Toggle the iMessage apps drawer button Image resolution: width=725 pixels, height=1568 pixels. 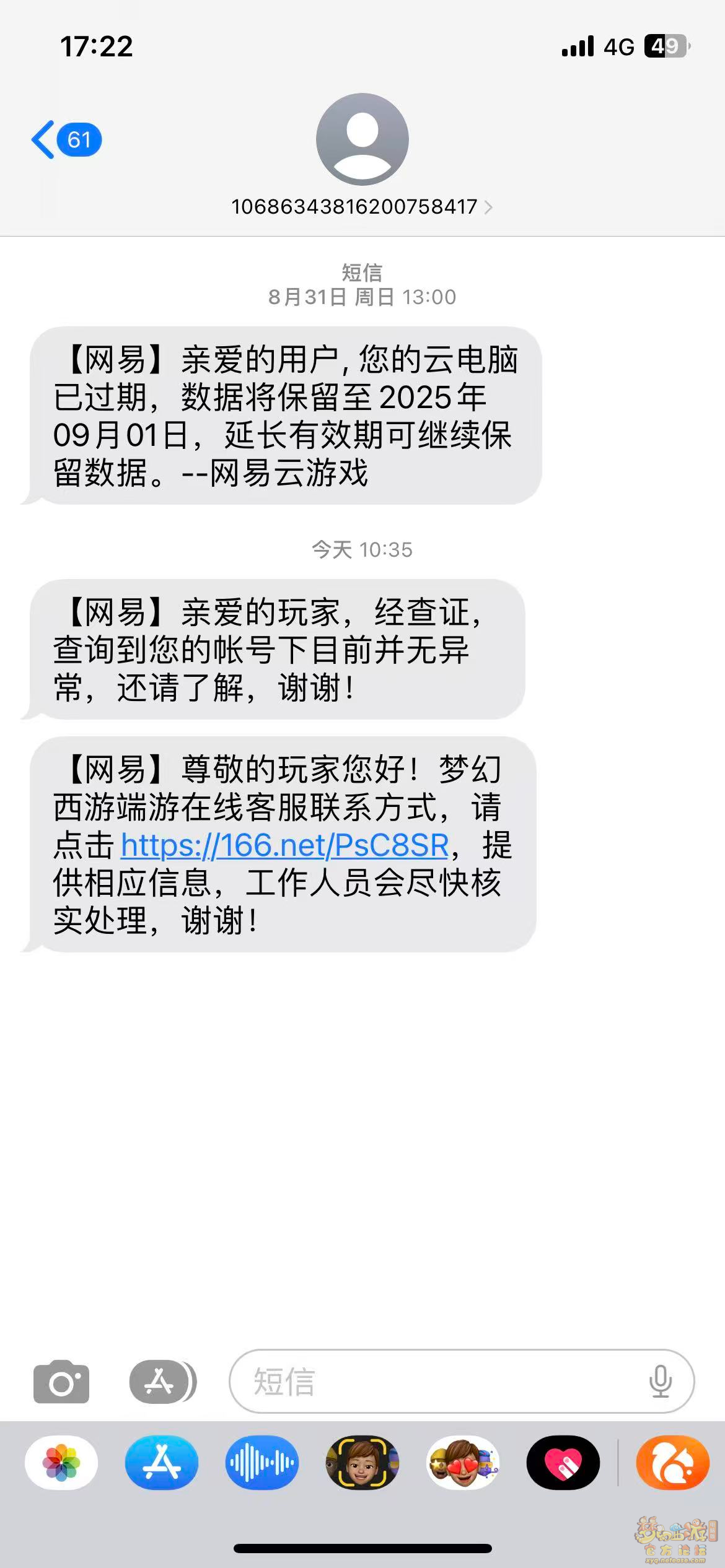(x=162, y=1382)
